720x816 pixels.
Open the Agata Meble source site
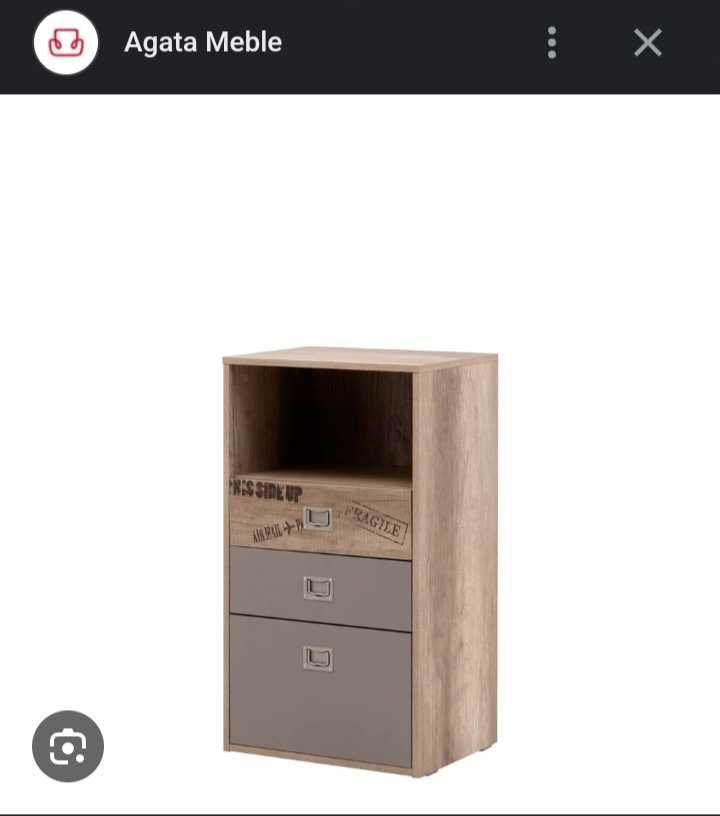coord(202,43)
